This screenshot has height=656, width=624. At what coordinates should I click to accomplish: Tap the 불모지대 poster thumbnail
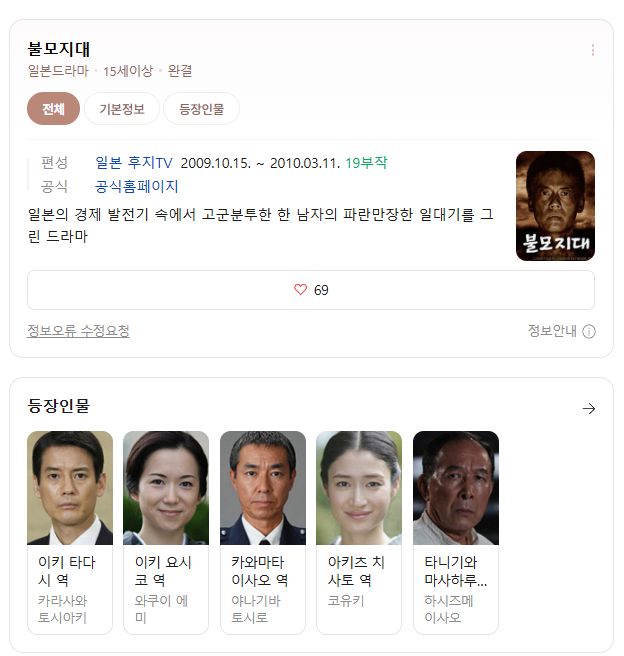click(x=555, y=206)
